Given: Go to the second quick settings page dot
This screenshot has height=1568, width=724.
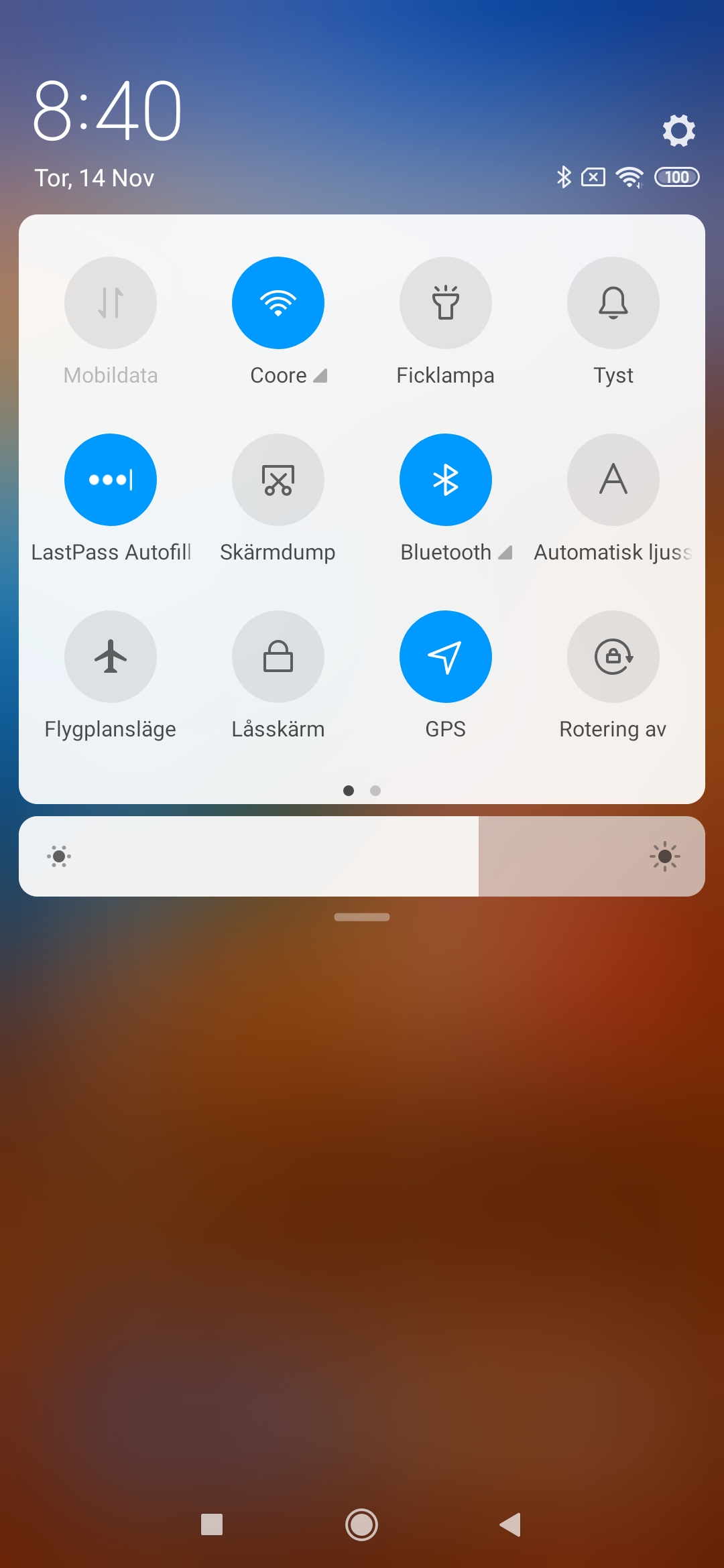Looking at the screenshot, I should pyautogui.click(x=375, y=791).
